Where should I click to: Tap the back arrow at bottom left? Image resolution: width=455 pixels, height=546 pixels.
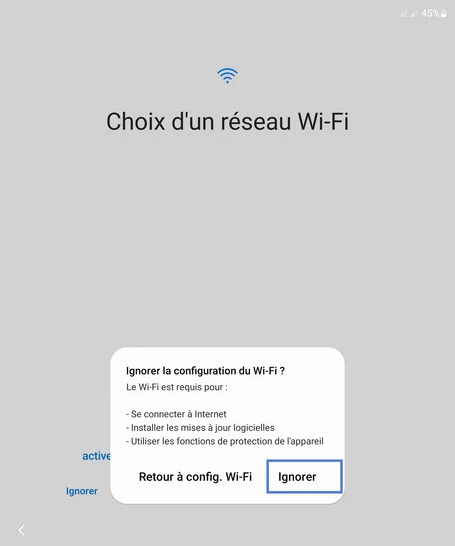point(22,530)
